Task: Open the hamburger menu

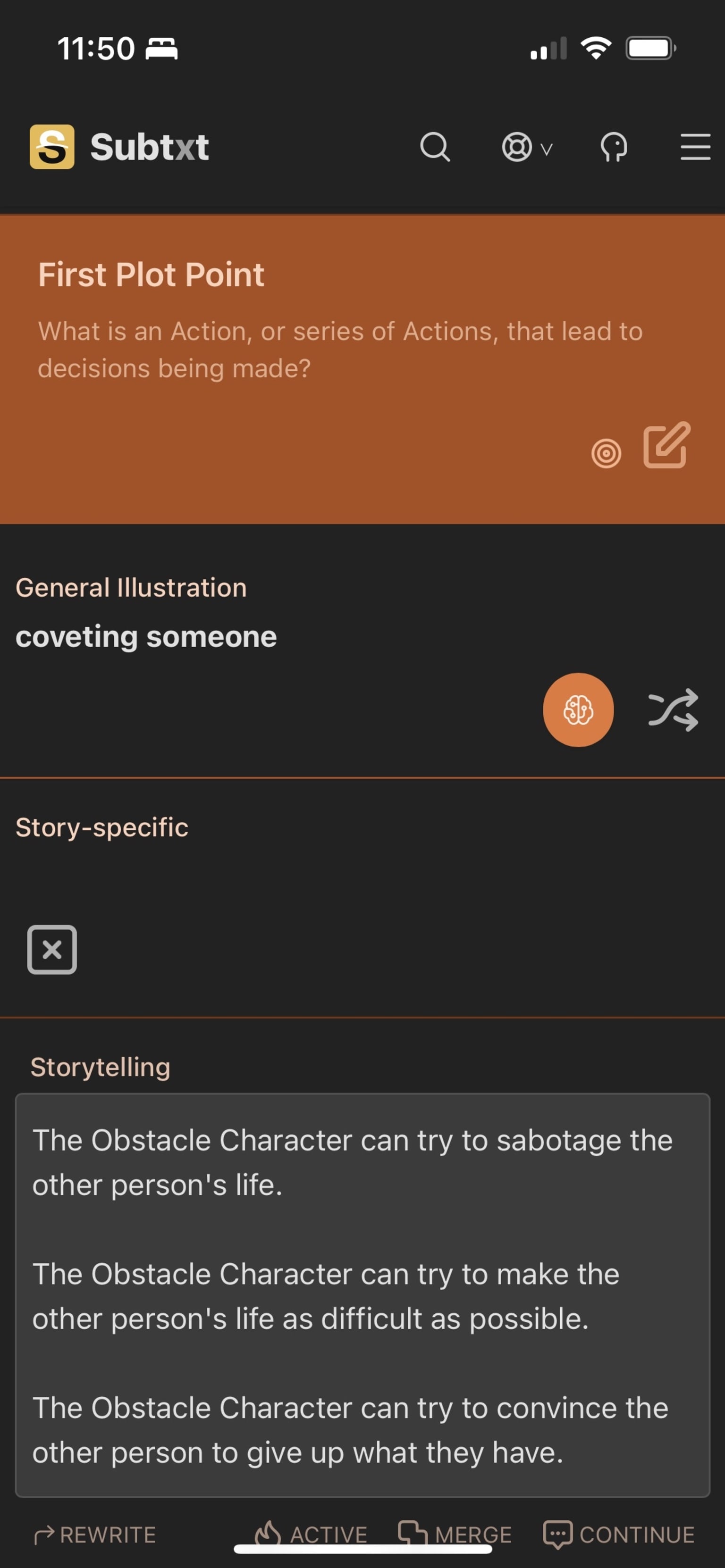Action: (x=695, y=147)
